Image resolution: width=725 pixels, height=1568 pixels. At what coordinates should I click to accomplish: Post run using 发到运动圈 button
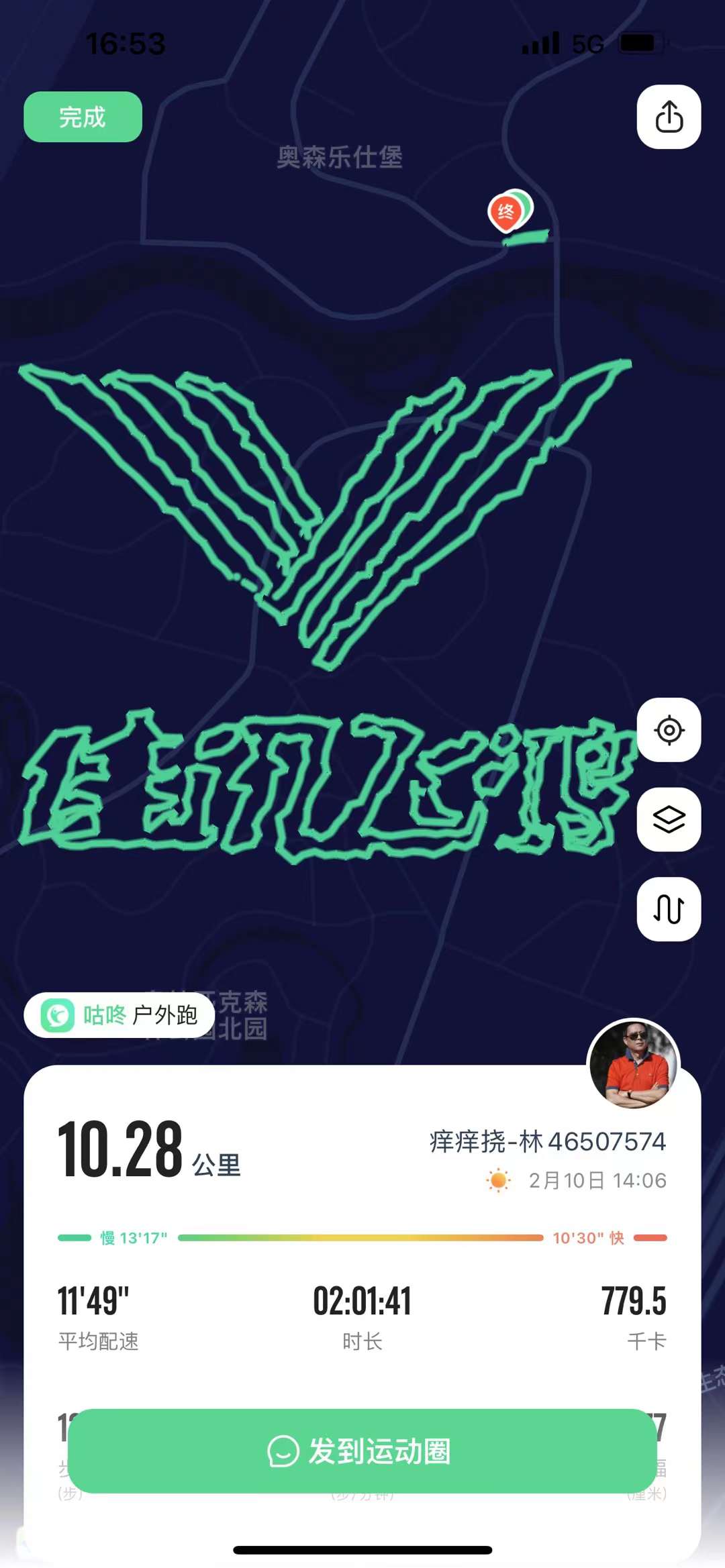(x=362, y=1451)
